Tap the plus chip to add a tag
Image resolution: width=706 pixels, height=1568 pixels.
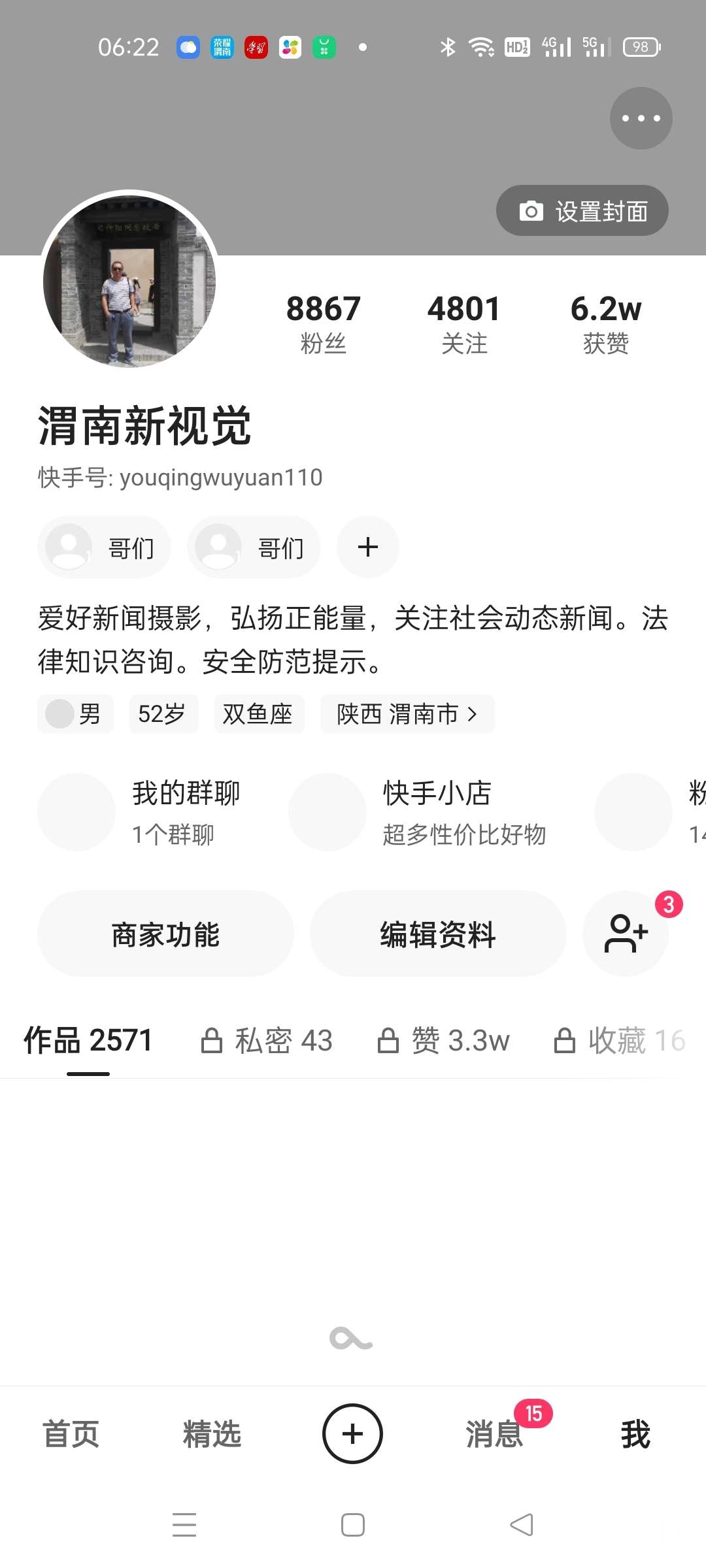(368, 547)
